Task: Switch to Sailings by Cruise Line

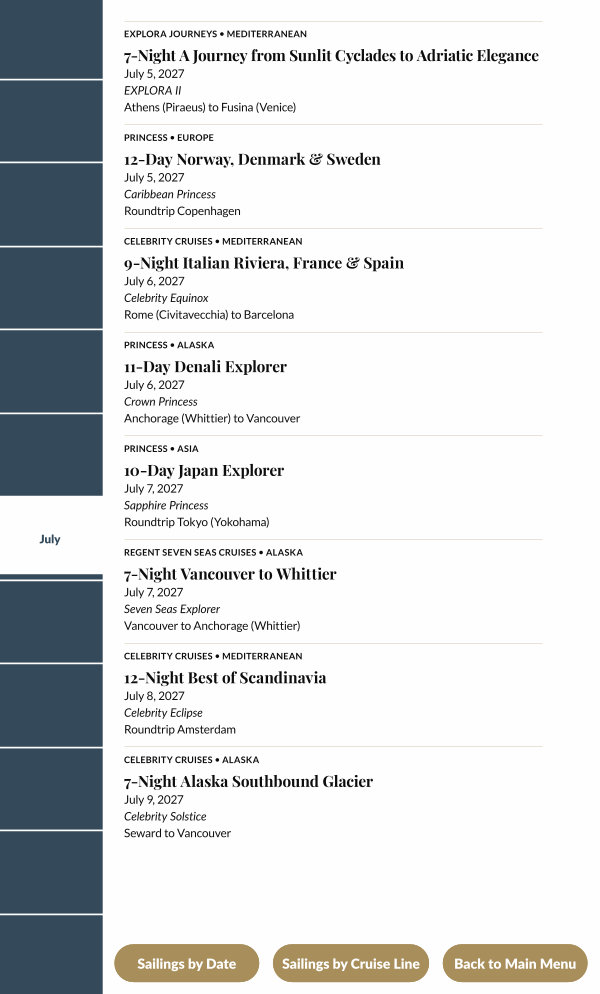Action: (x=351, y=964)
